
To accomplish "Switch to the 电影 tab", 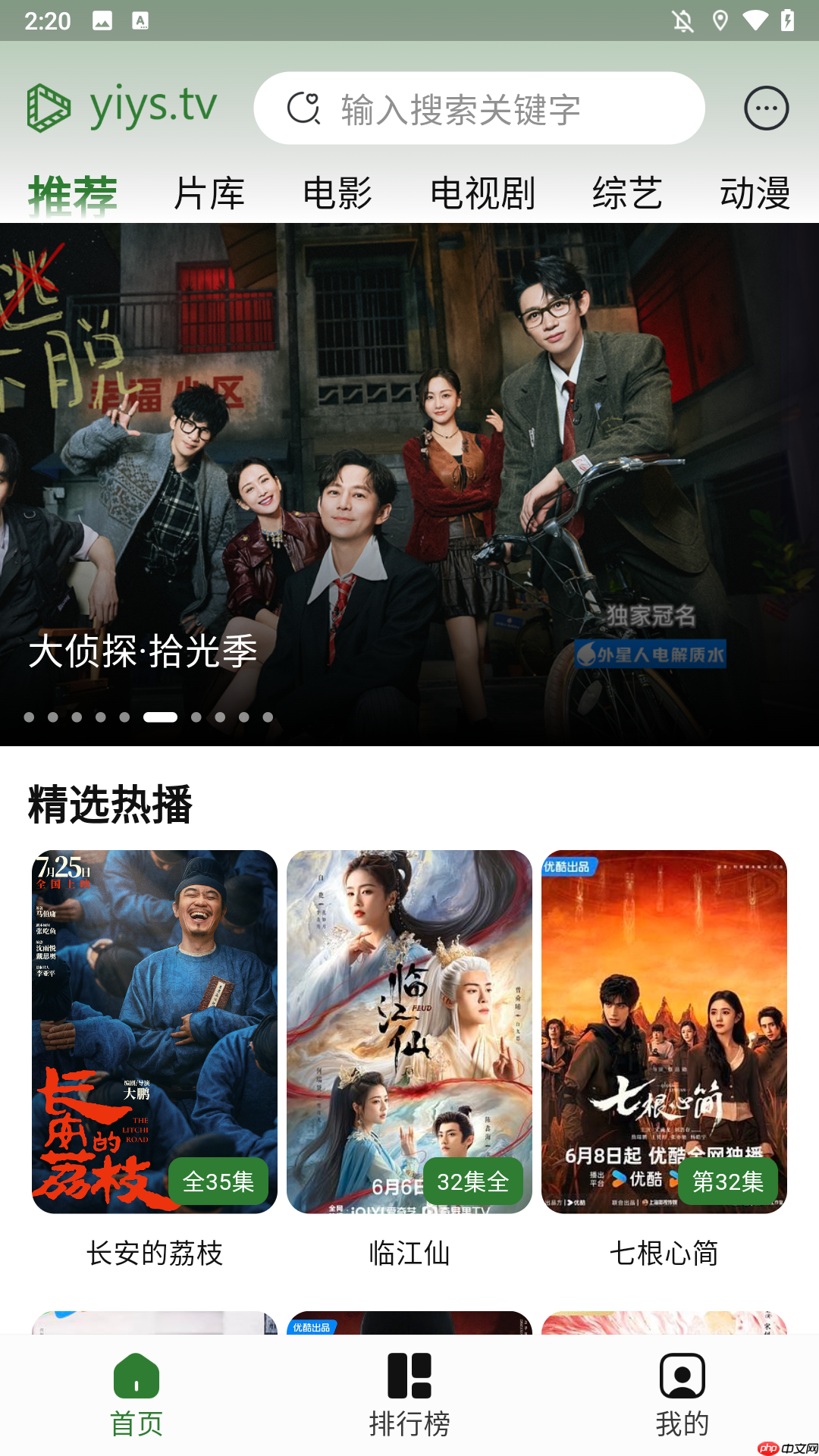I will point(337,193).
